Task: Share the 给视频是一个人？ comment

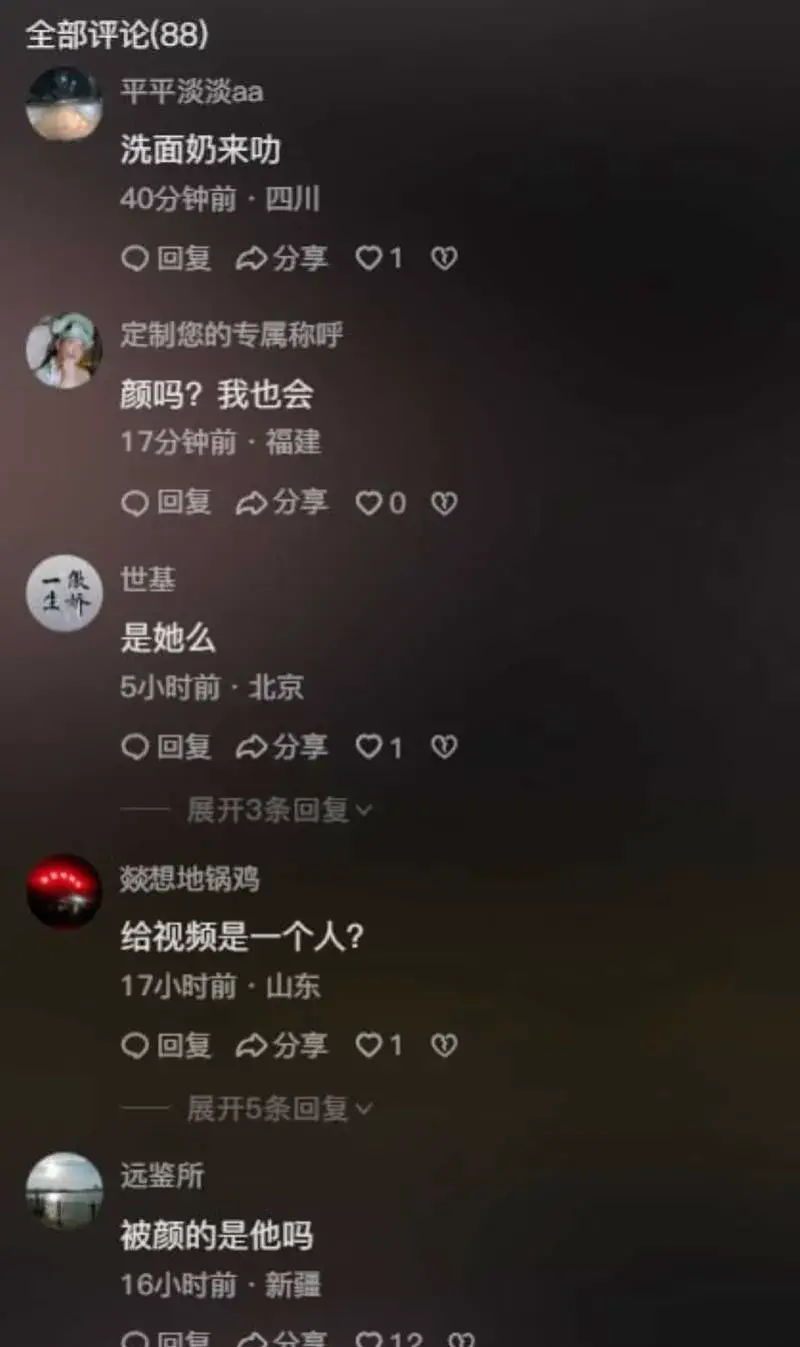Action: 282,1046
